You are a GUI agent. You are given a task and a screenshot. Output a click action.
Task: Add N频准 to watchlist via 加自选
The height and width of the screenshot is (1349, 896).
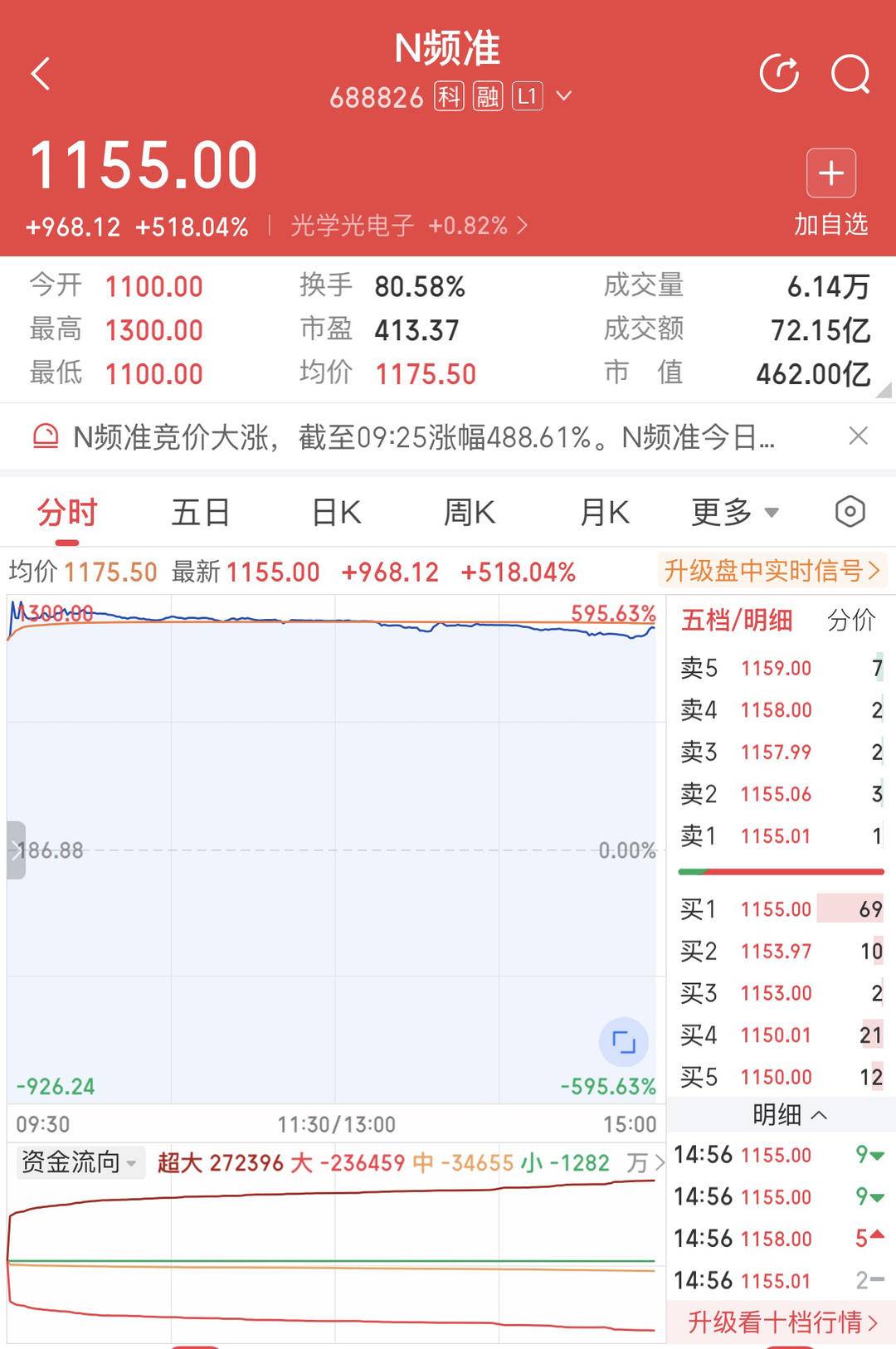click(831, 192)
